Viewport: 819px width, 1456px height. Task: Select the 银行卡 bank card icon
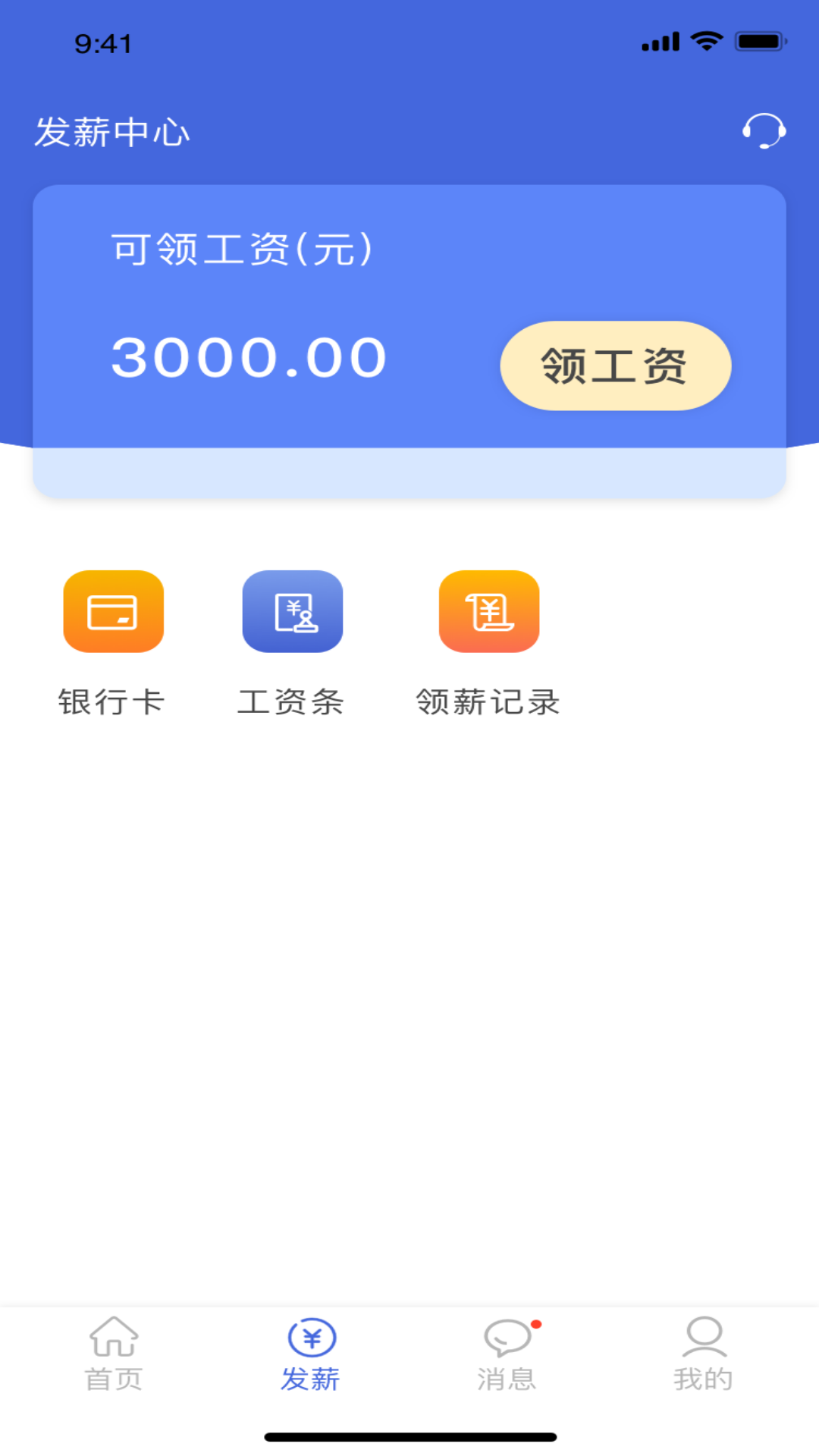click(x=112, y=612)
